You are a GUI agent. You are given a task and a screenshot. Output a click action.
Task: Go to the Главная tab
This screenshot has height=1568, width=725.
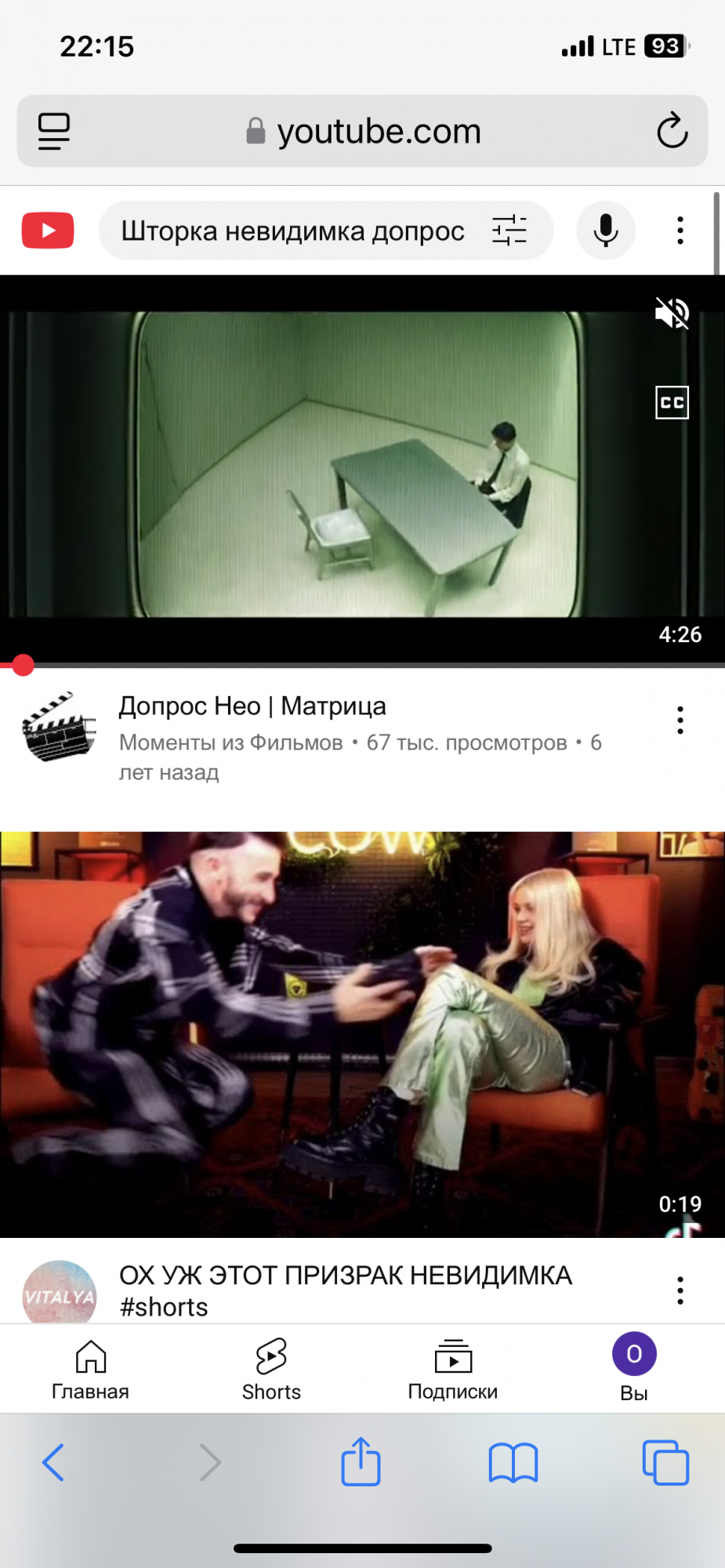(90, 1370)
